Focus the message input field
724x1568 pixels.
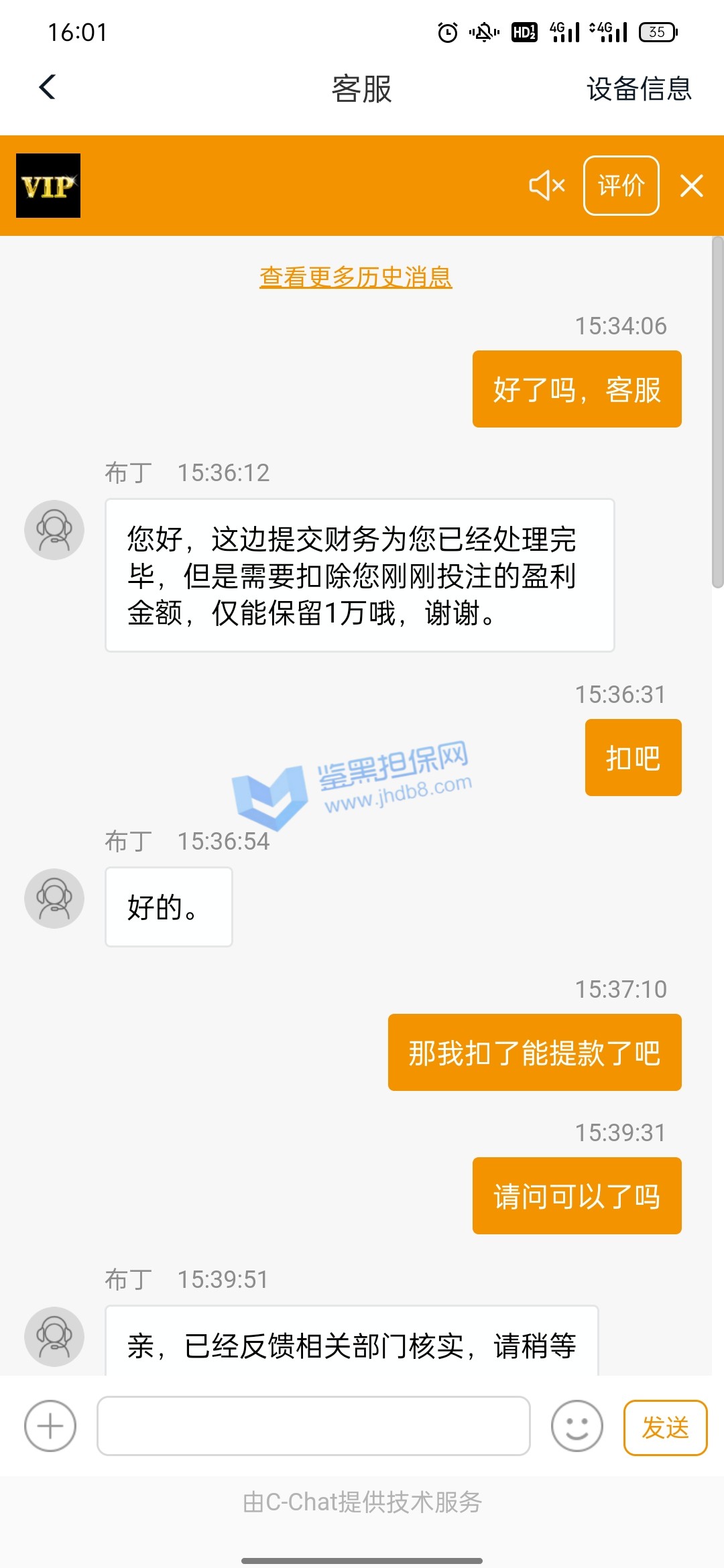click(313, 1426)
